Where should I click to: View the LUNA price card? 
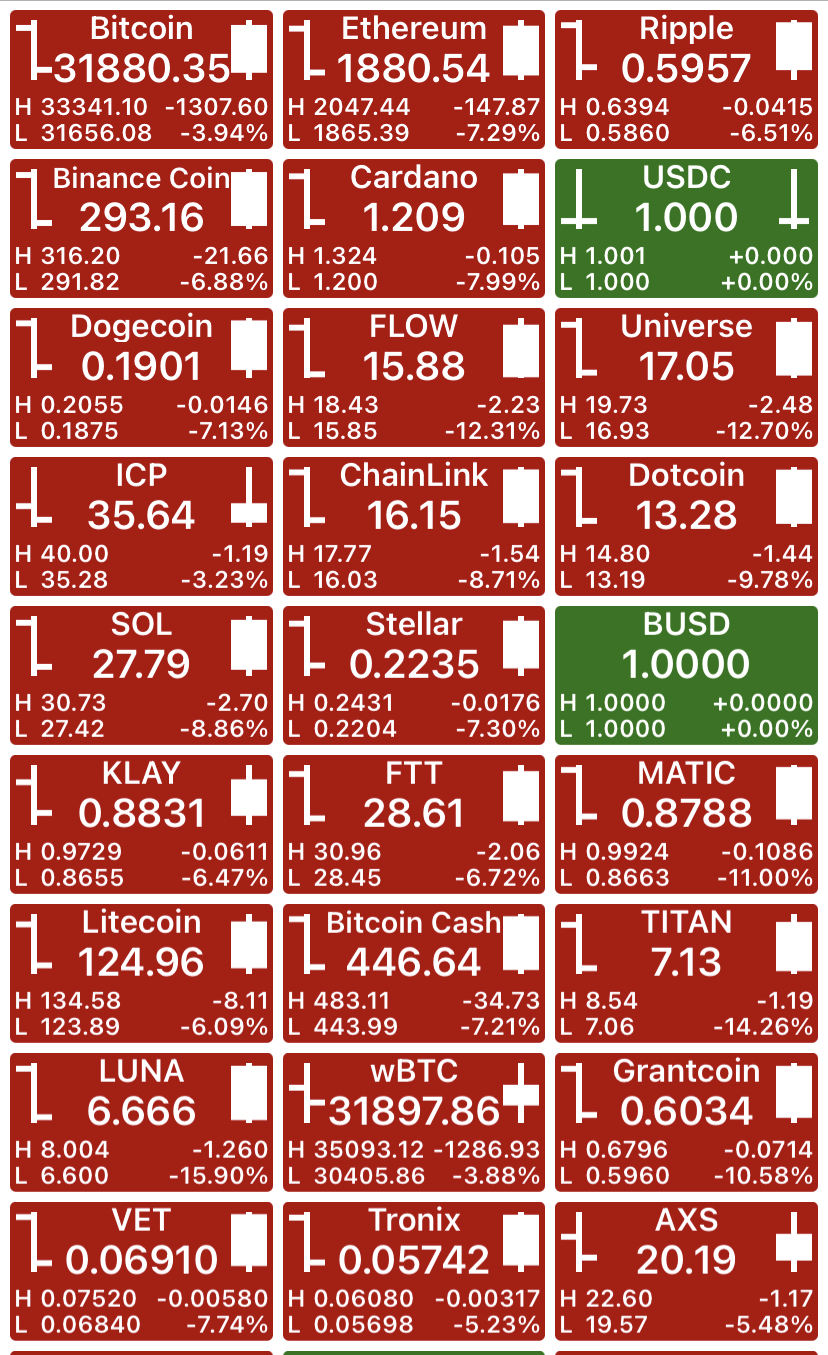(141, 1123)
